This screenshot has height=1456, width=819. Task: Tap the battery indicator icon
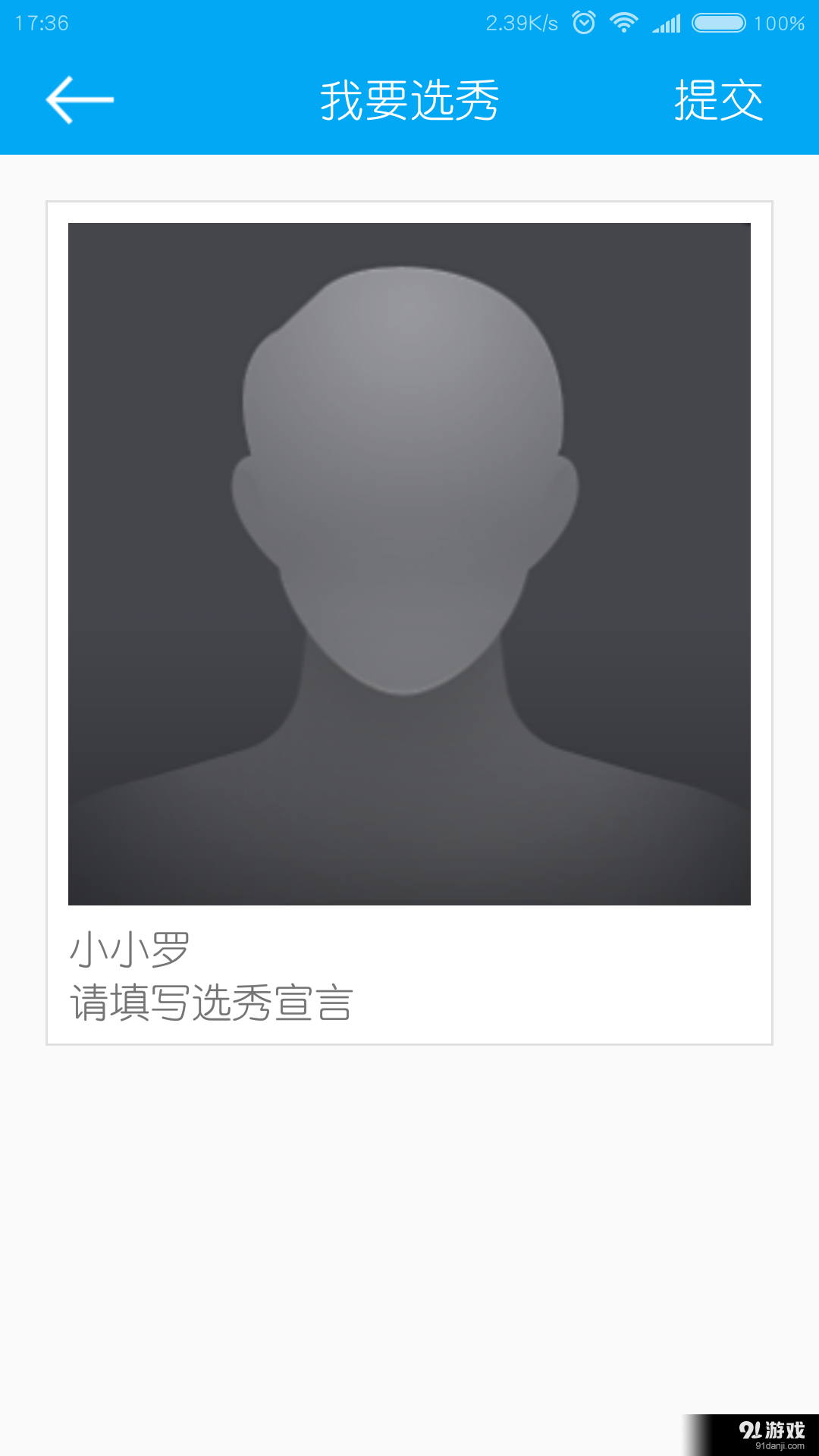coord(717,21)
